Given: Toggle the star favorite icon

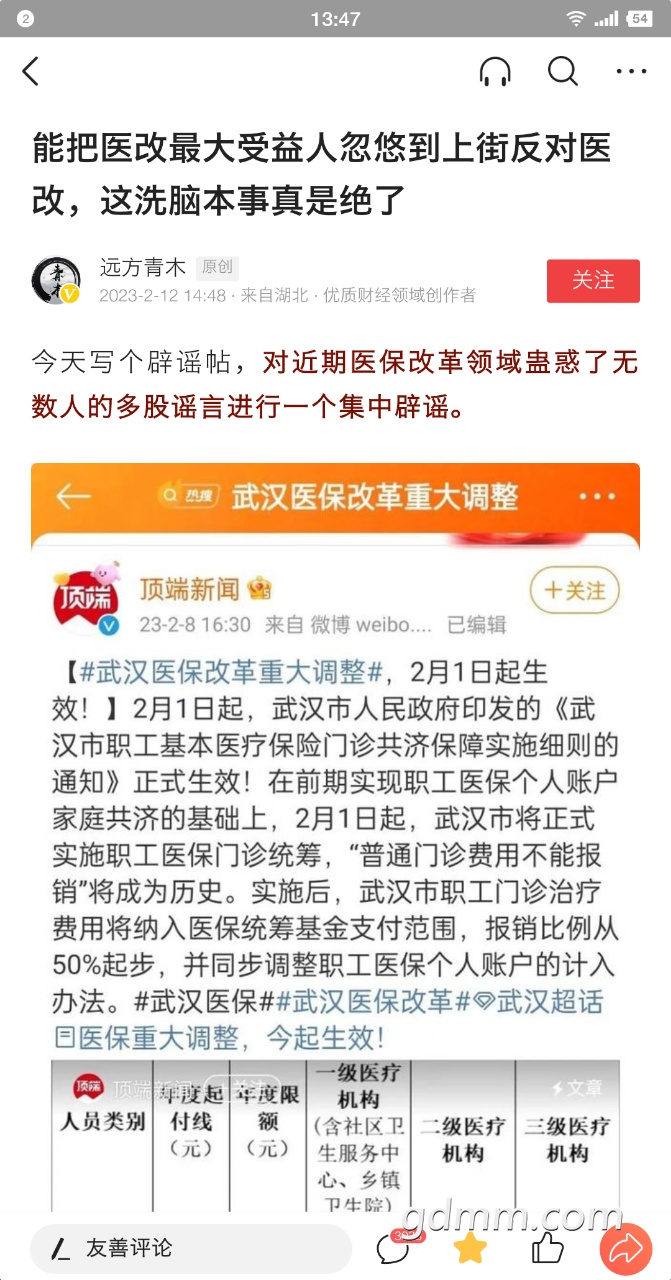Looking at the screenshot, I should click(470, 1247).
